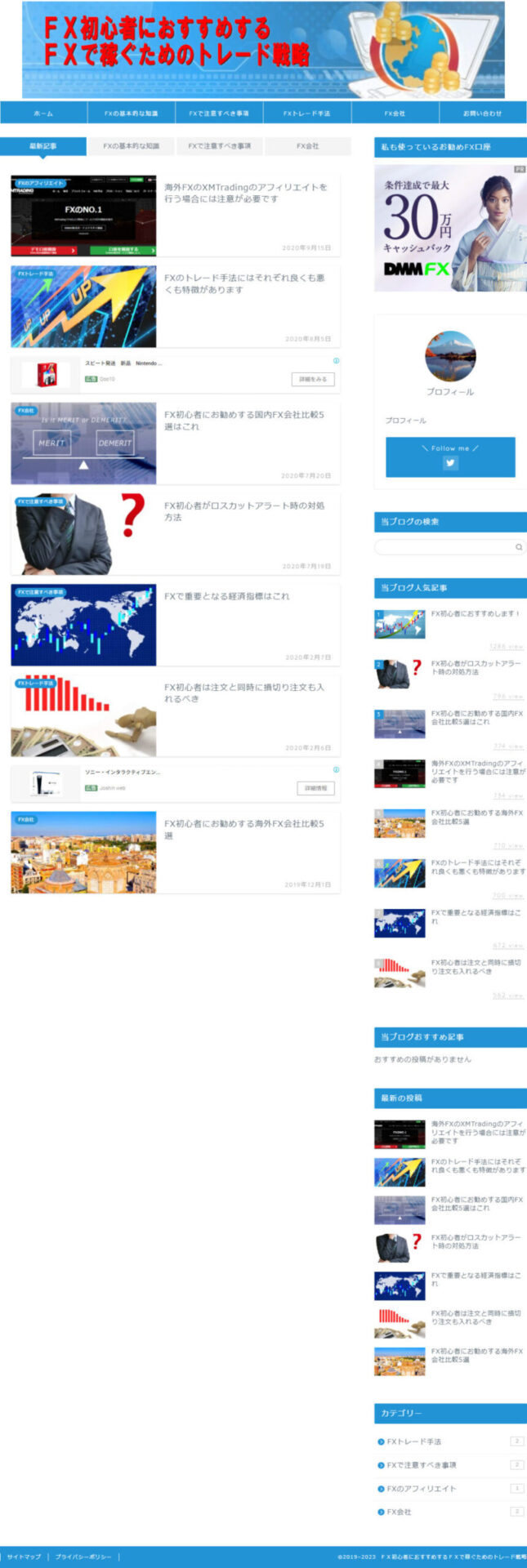Switch to the 最新記事 tab
527x1568 pixels.
pyautogui.click(x=43, y=146)
